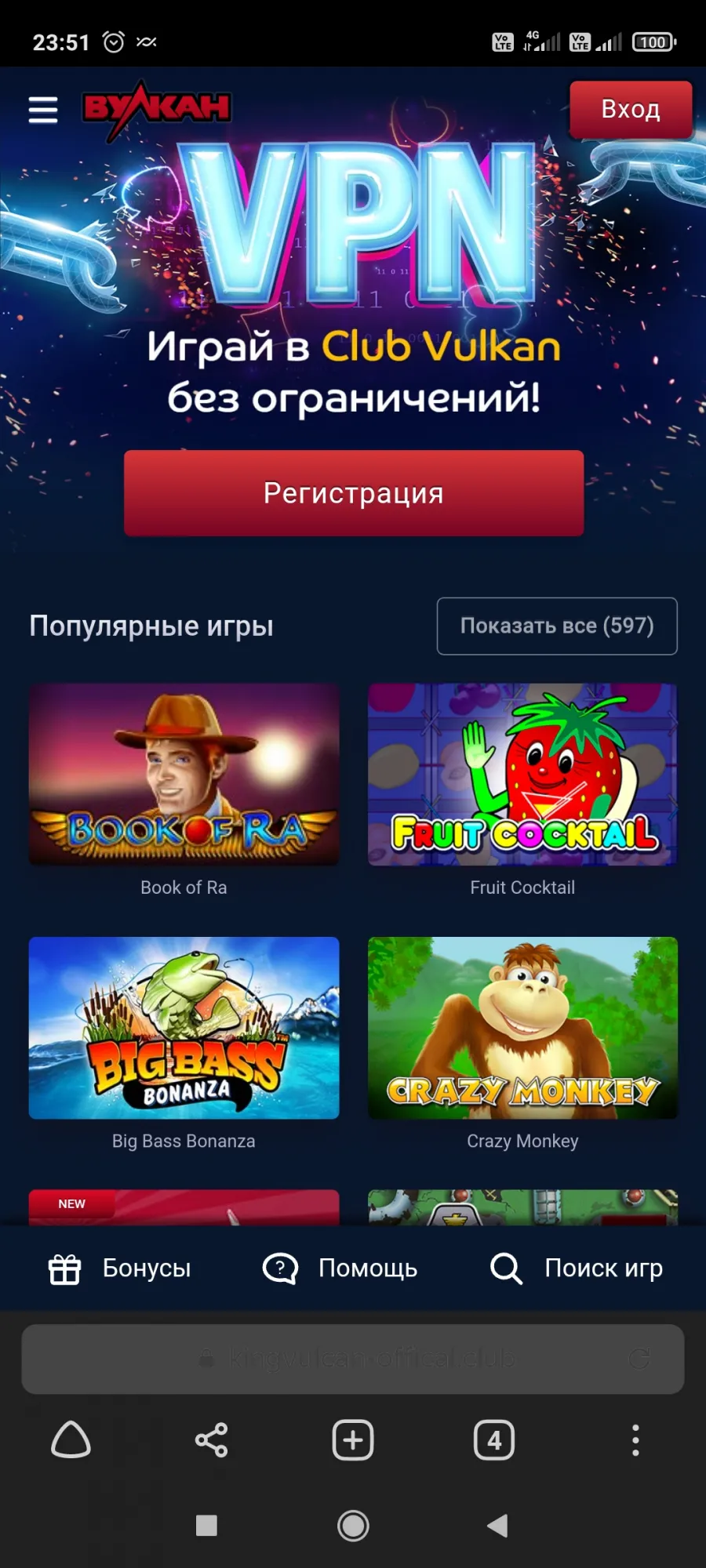This screenshot has width=706, height=1568.
Task: Open the Fruit Cocktail game
Action: (x=522, y=775)
